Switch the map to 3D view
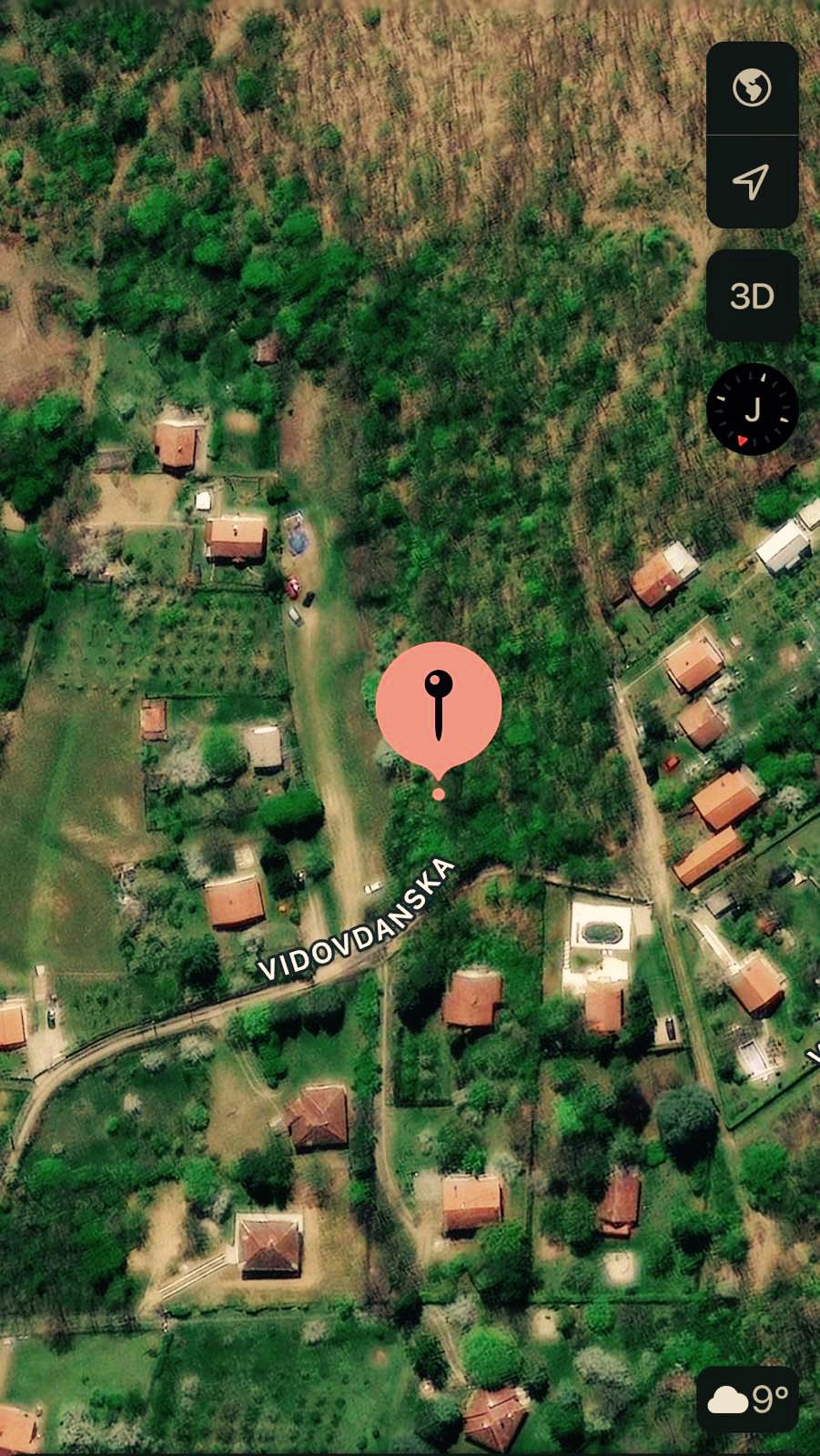 (x=752, y=296)
